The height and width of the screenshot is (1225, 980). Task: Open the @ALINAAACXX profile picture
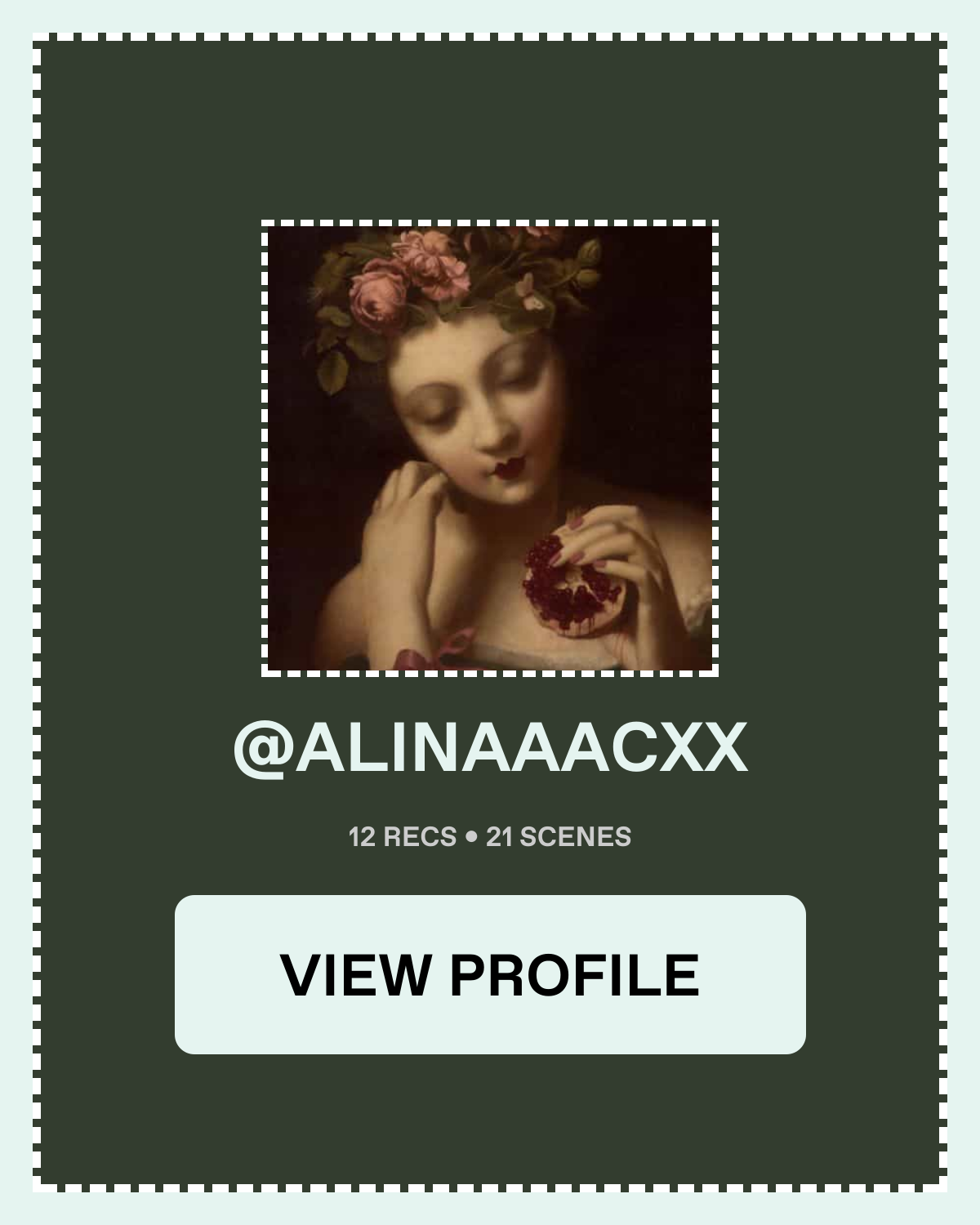pyautogui.click(x=490, y=448)
